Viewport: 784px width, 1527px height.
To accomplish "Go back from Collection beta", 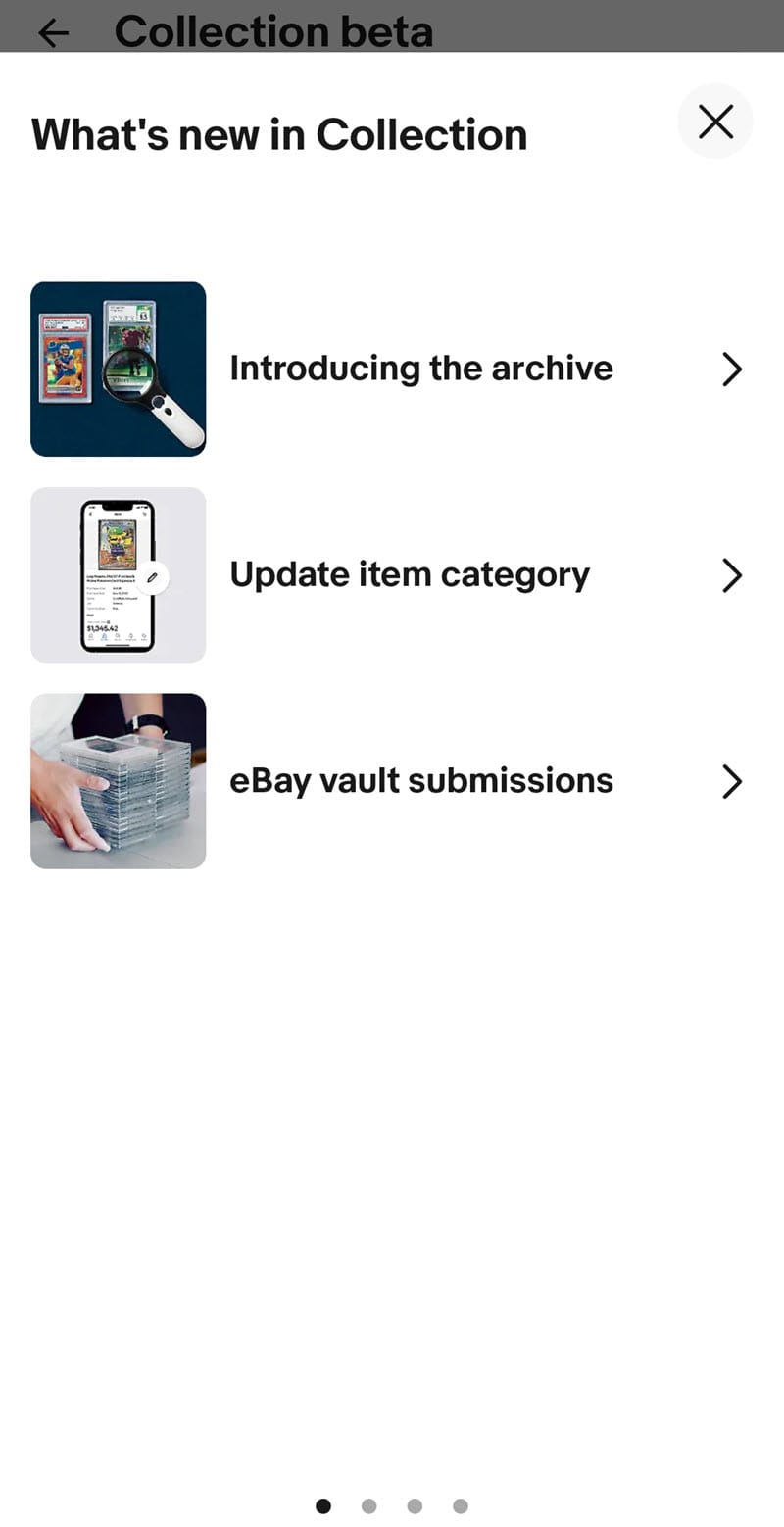I will (54, 32).
